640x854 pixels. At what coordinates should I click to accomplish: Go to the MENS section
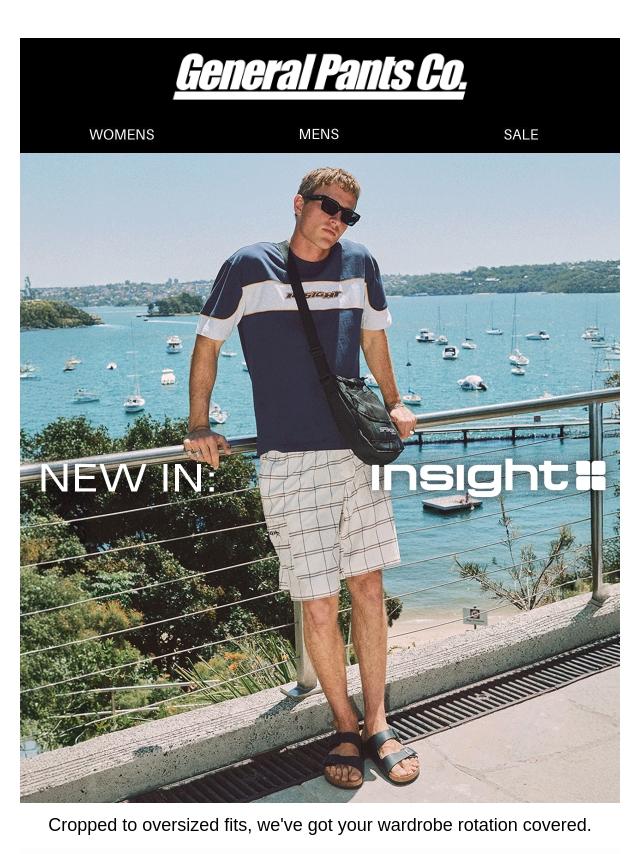pyautogui.click(x=319, y=134)
